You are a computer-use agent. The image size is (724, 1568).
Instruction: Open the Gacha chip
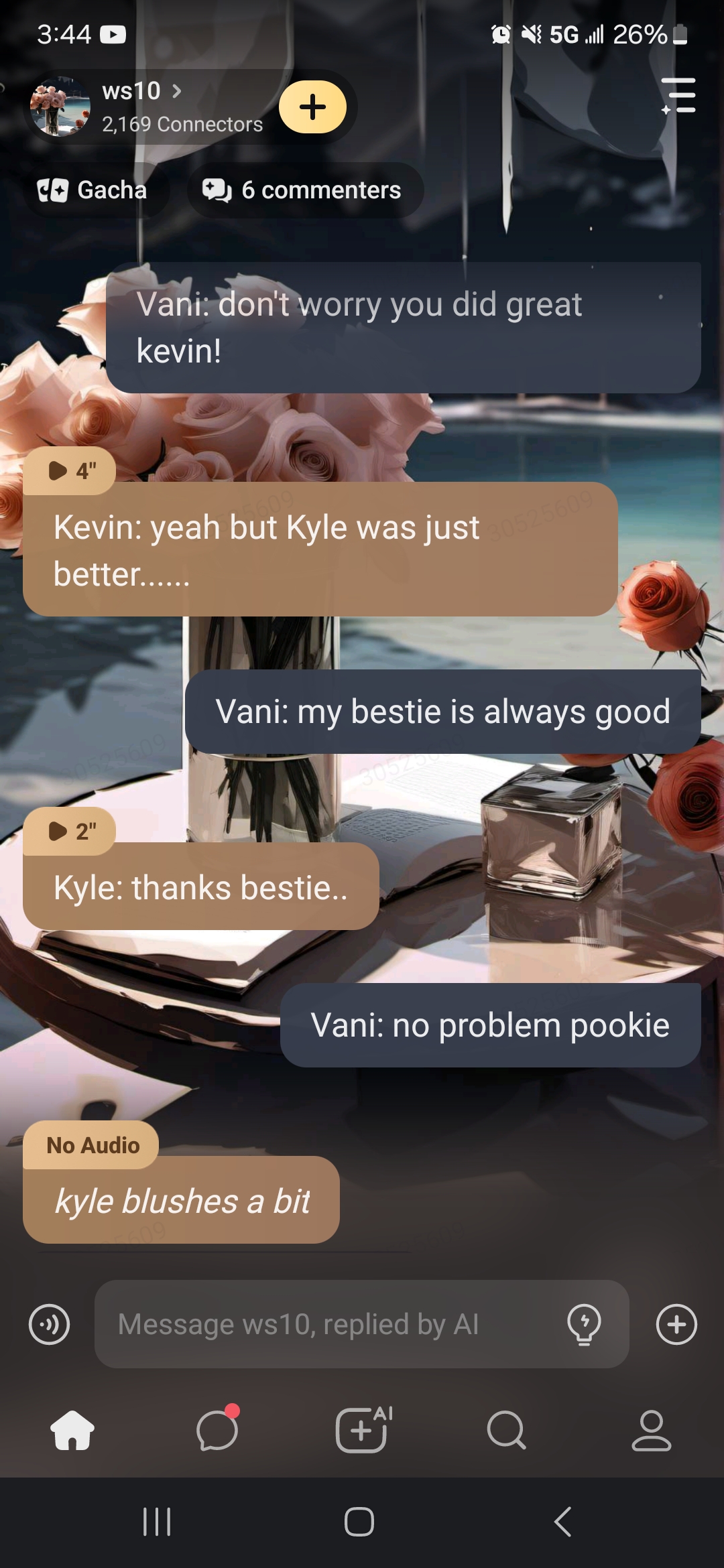(x=93, y=190)
